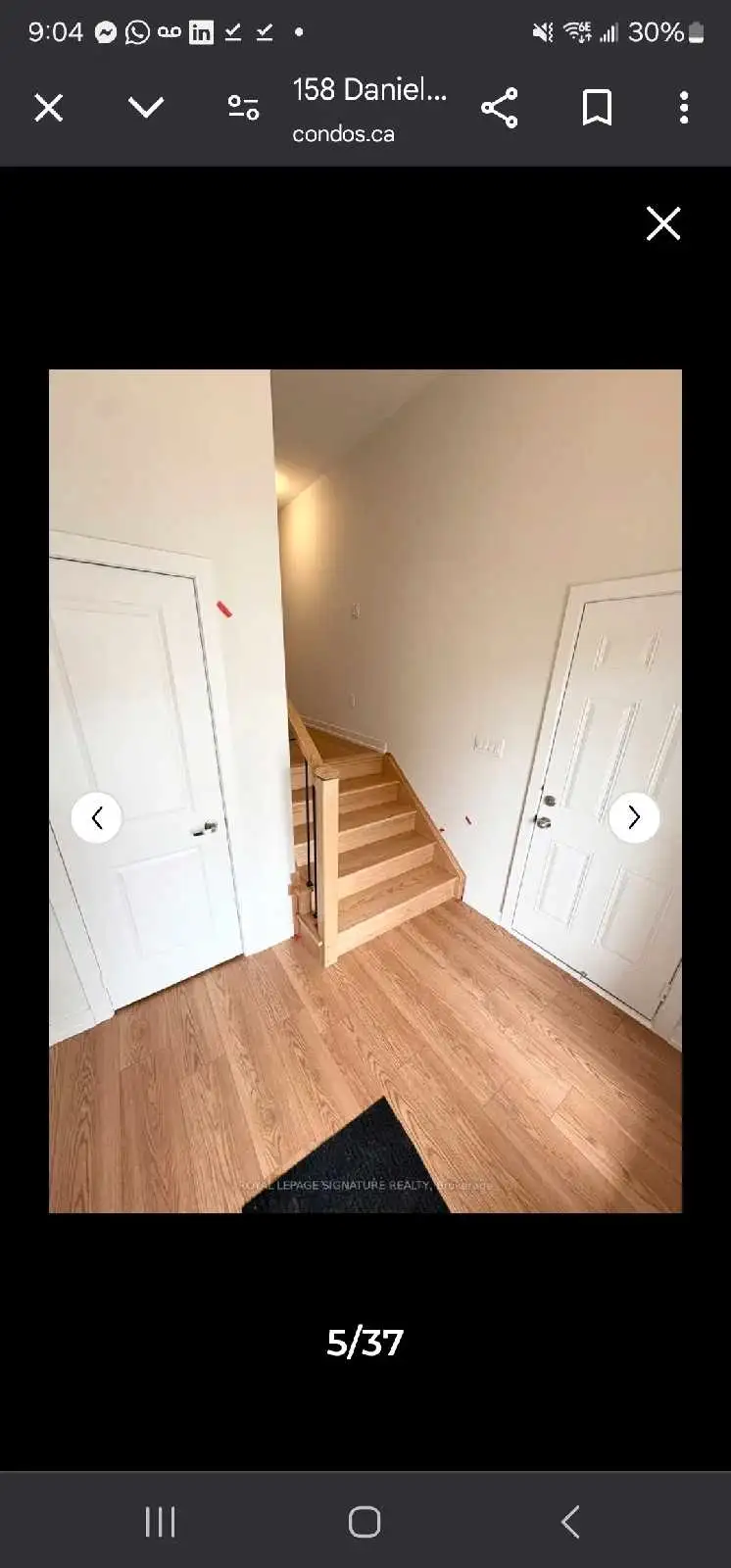This screenshot has width=731, height=1568.
Task: Minimize the tab with the down chevron
Action: [x=146, y=107]
